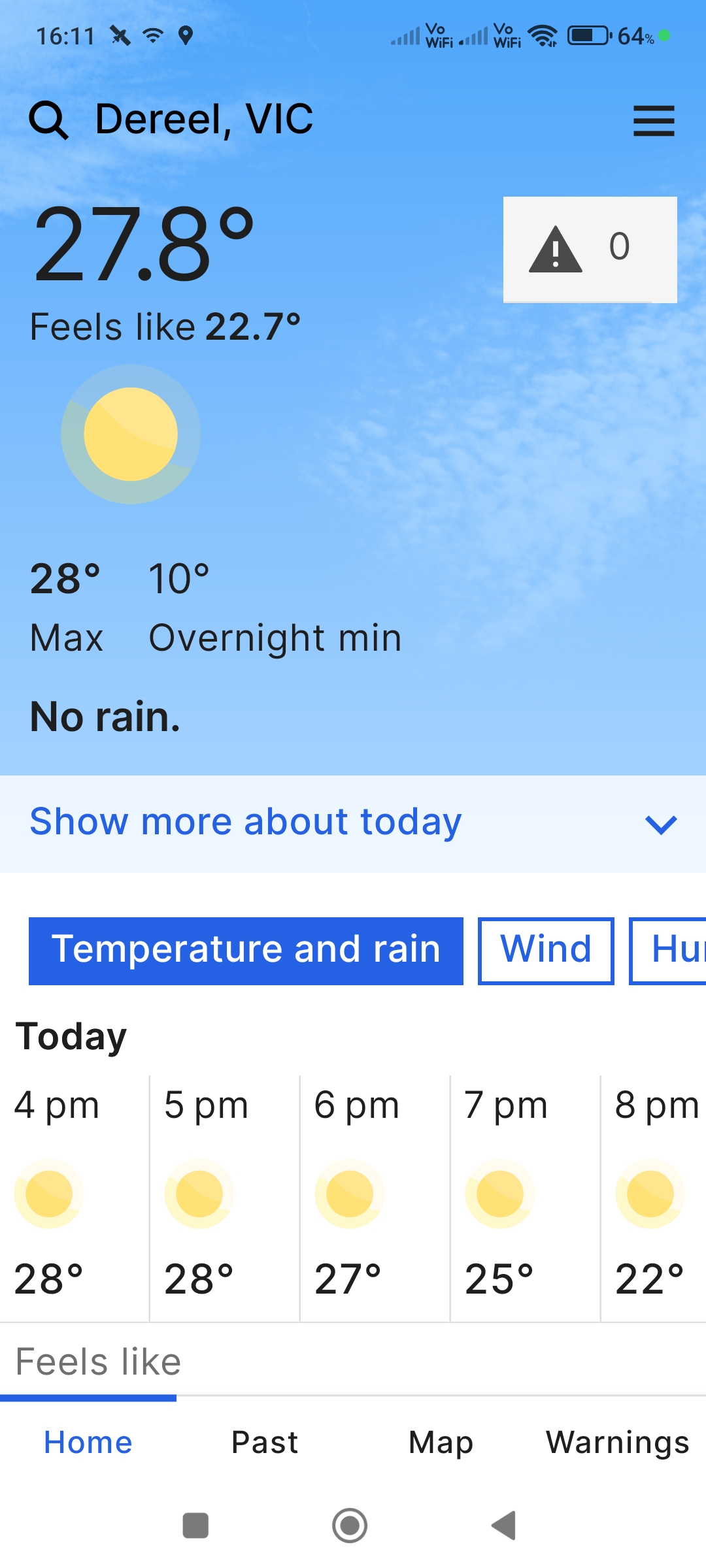Tap the system home button
Viewport: 706px width, 1568px height.
click(x=350, y=1526)
